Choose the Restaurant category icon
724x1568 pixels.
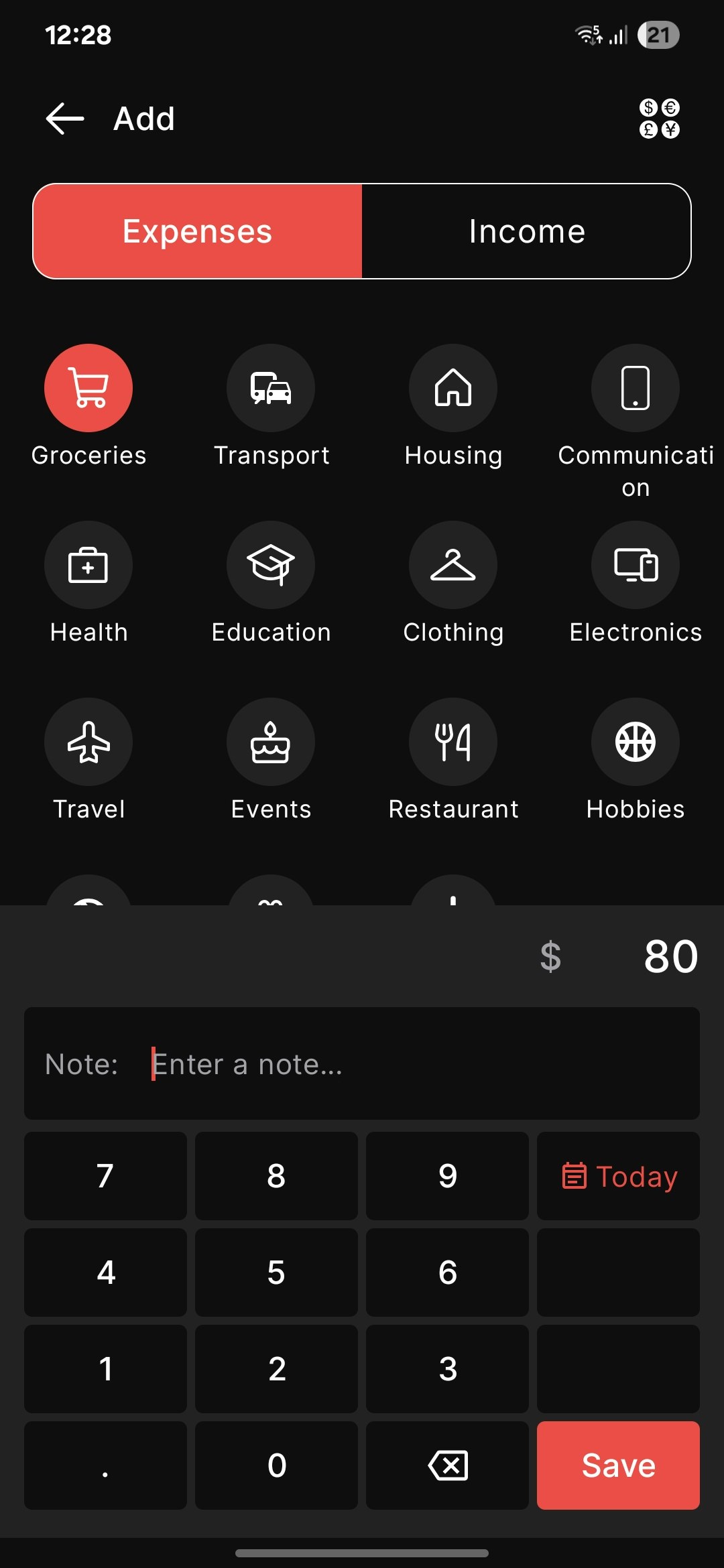click(x=453, y=741)
